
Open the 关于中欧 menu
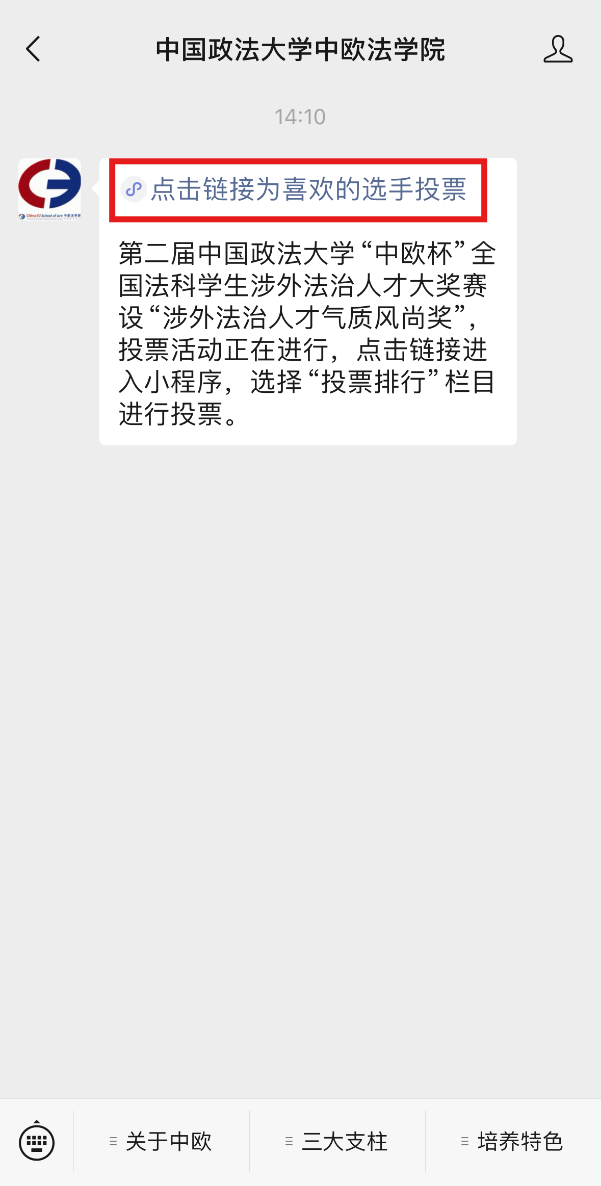pos(161,1141)
